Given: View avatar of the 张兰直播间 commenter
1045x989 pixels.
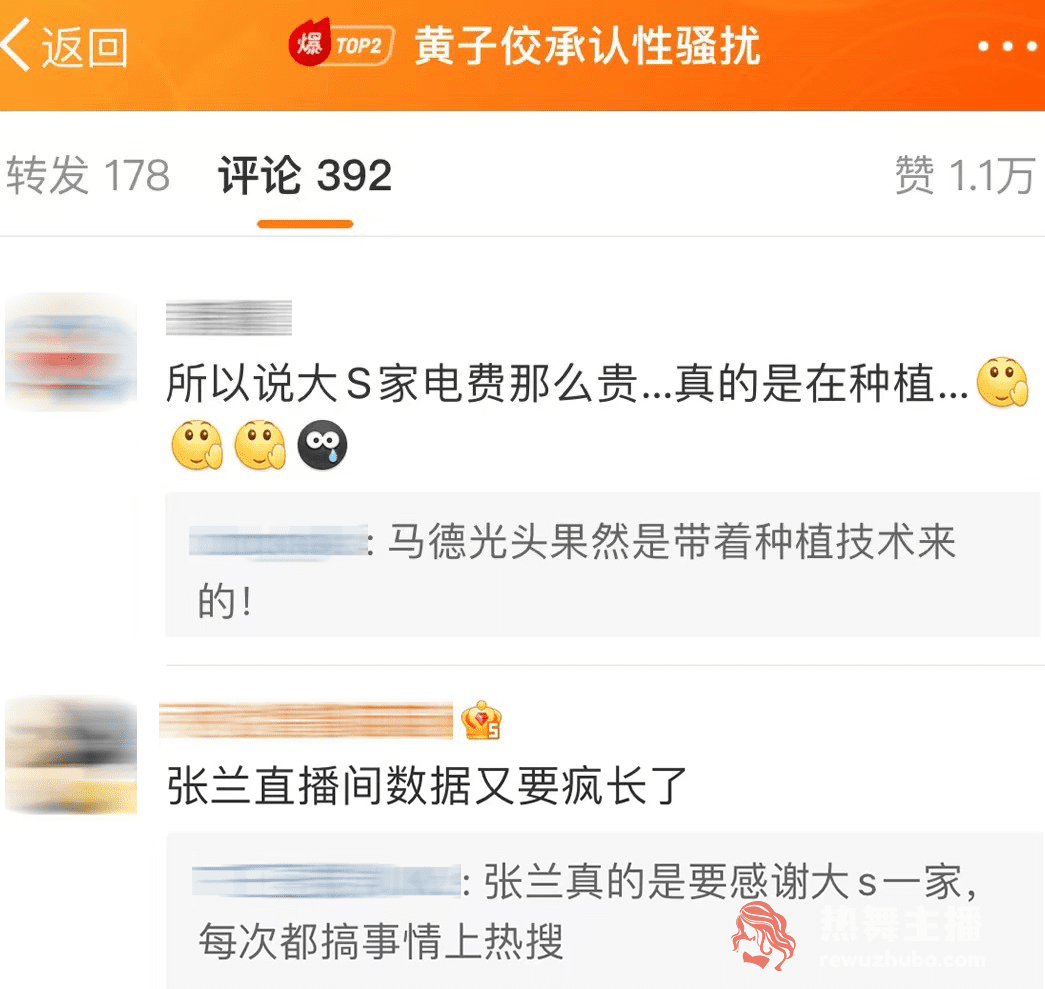Looking at the screenshot, I should (x=71, y=755).
